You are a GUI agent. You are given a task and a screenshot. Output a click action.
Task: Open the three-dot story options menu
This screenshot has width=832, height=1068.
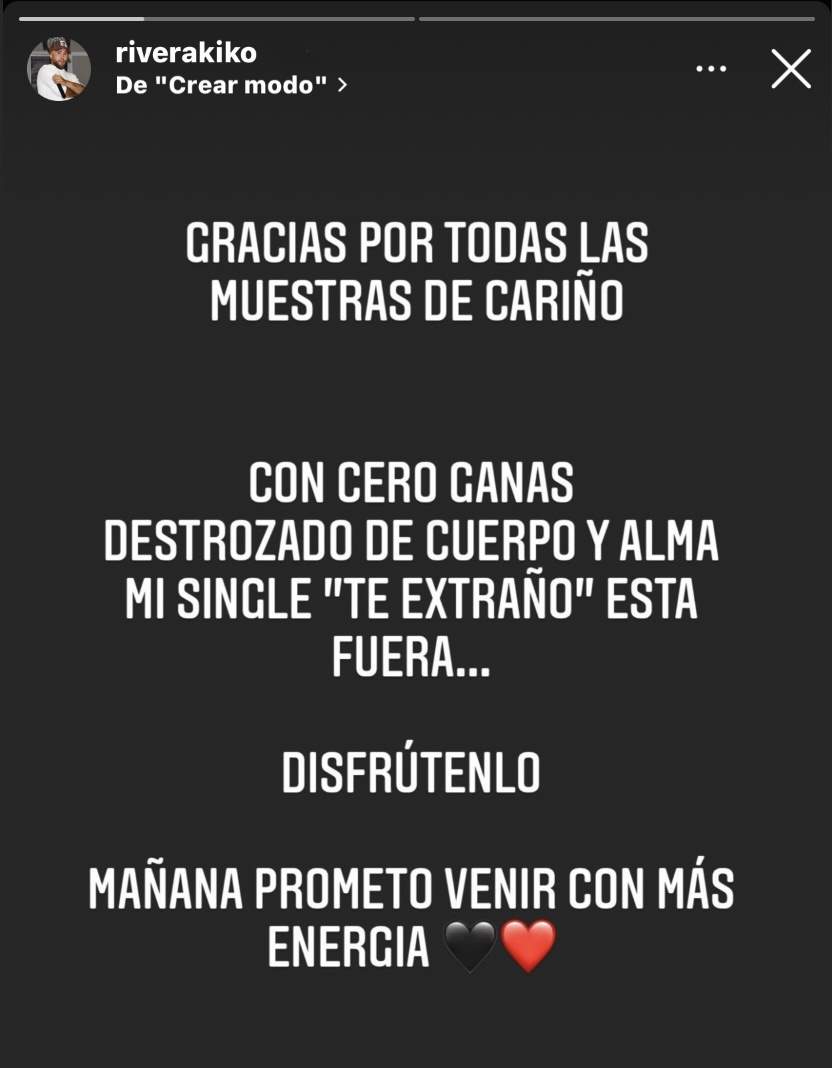tap(711, 69)
